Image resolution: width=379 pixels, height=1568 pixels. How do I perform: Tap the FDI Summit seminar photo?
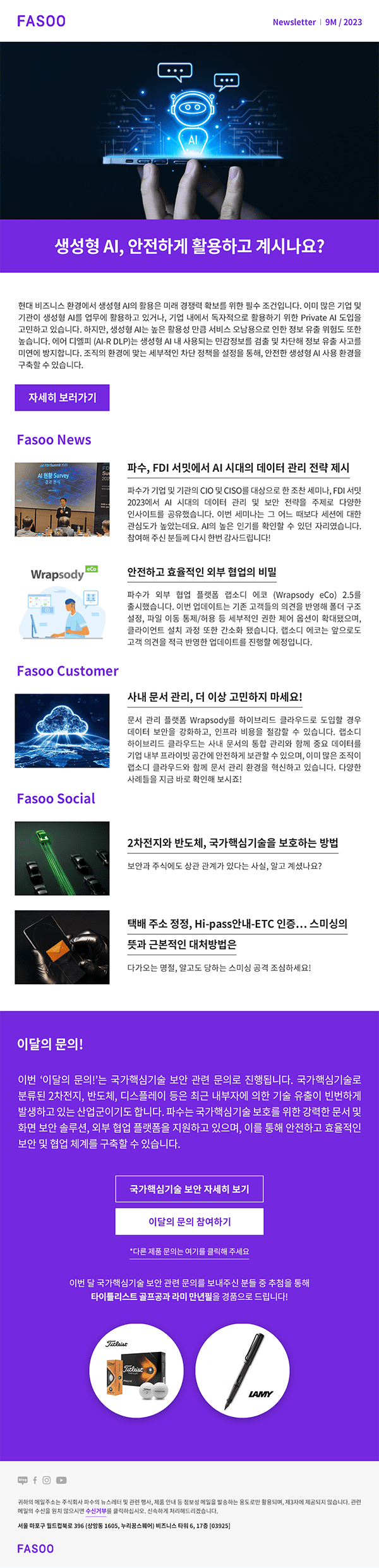pyautogui.click(x=62, y=499)
